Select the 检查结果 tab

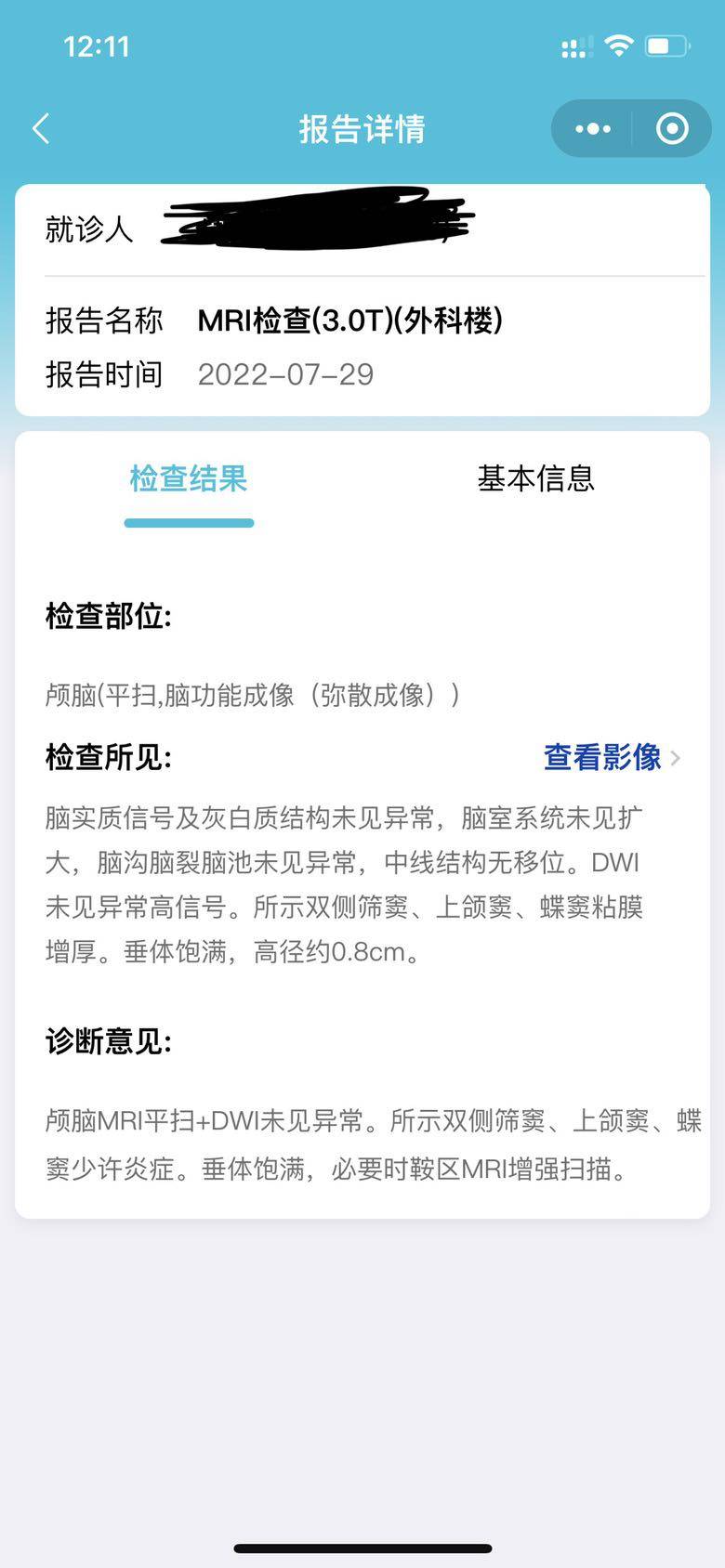tap(189, 478)
